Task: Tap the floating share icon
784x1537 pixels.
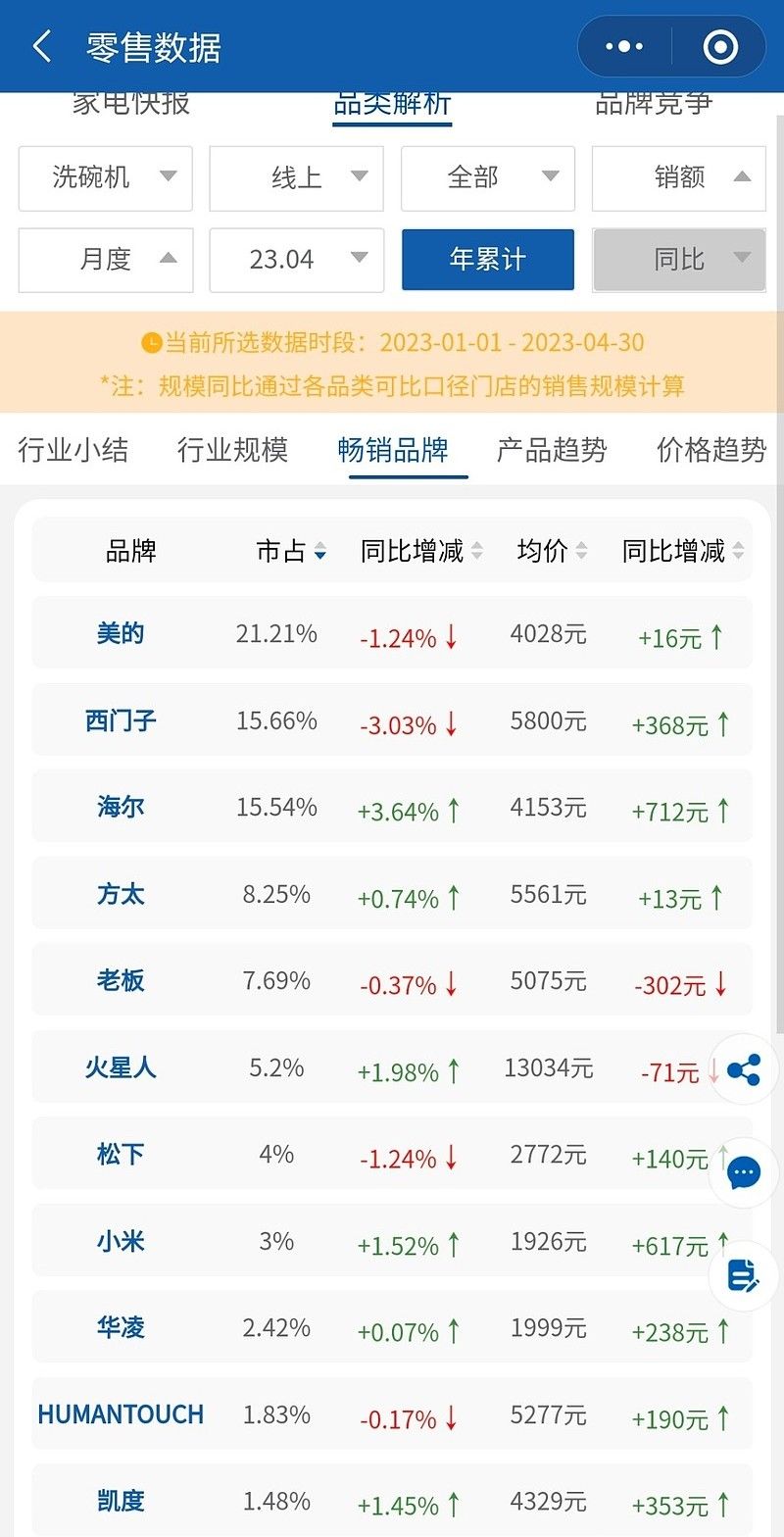Action: point(744,1069)
